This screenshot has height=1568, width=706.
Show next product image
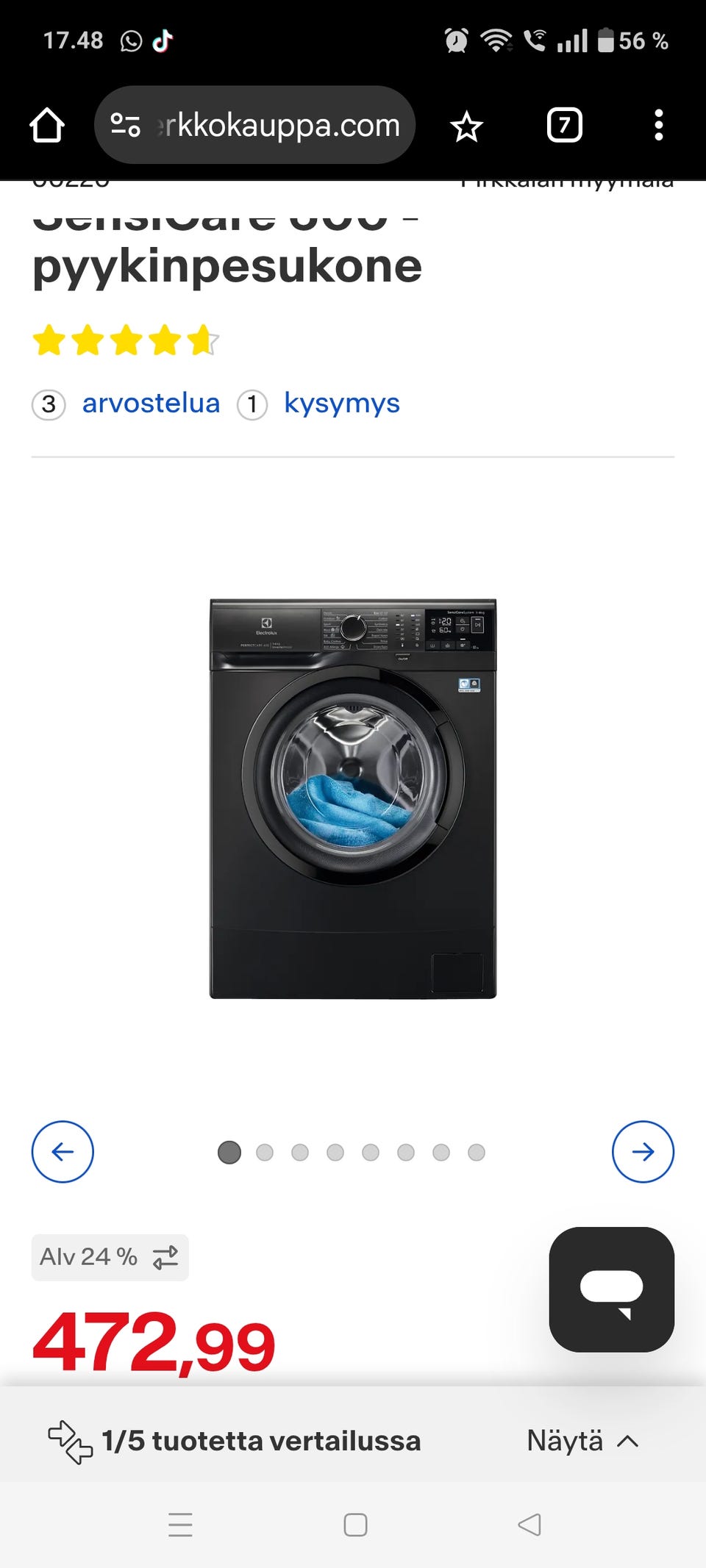[x=643, y=1152]
